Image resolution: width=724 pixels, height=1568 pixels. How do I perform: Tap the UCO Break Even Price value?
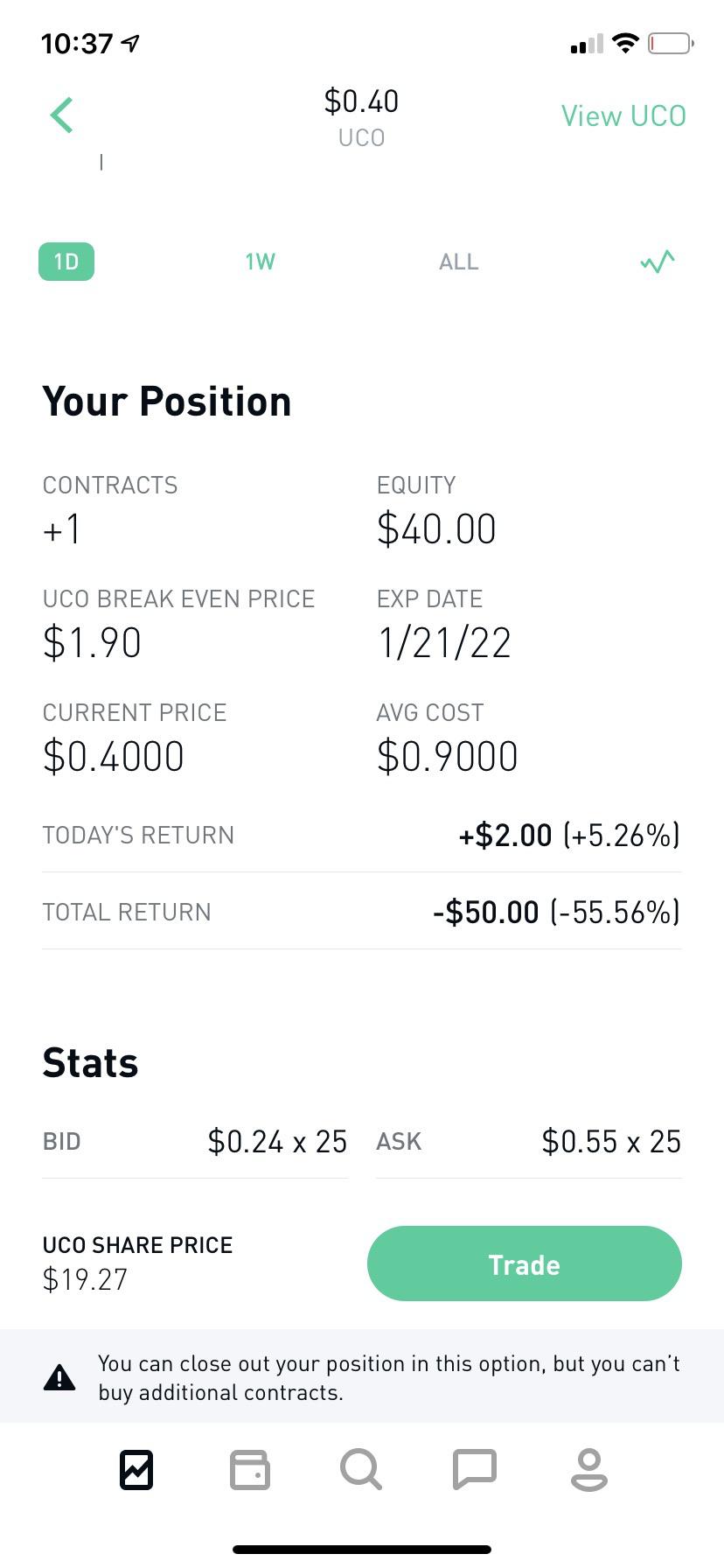(93, 641)
